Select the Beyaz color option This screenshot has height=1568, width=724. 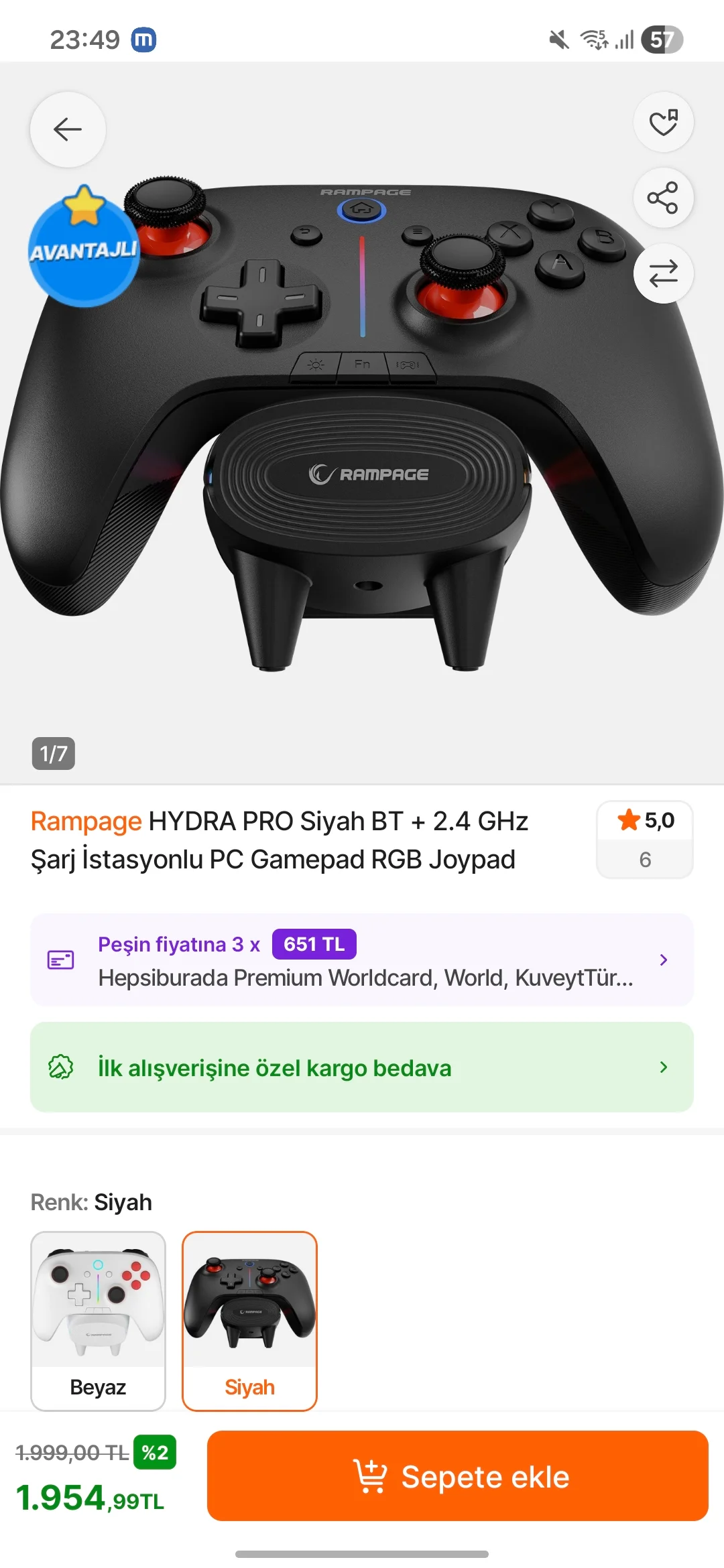99,1321
